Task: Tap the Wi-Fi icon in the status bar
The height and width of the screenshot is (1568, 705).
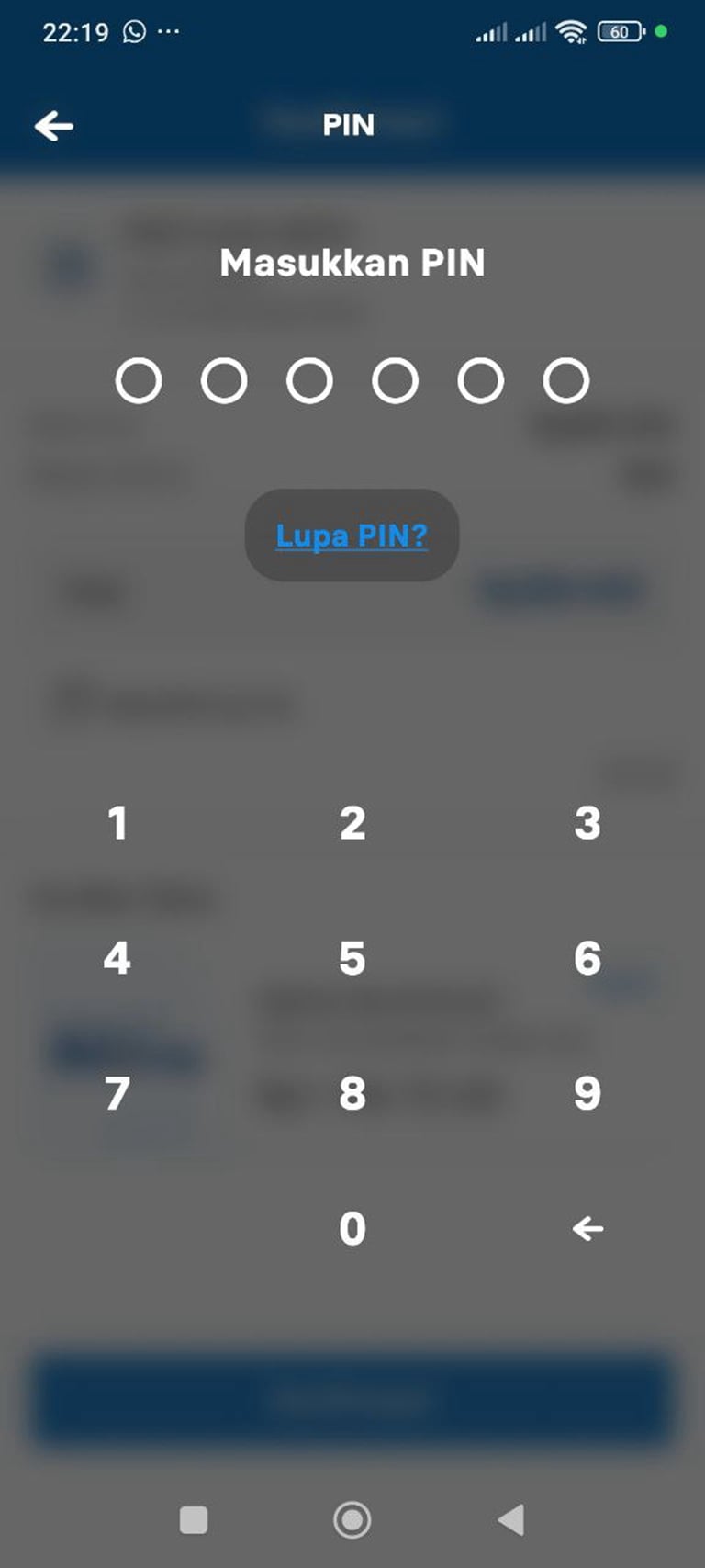Action: tap(574, 30)
